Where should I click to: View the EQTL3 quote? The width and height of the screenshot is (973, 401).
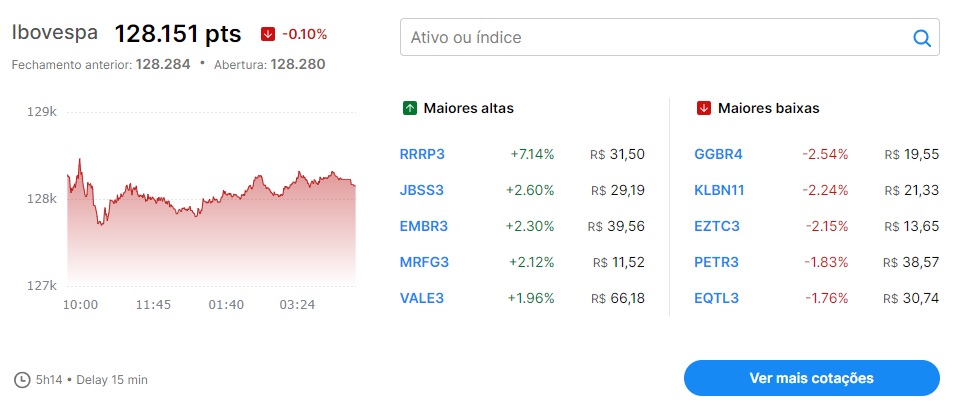716,298
